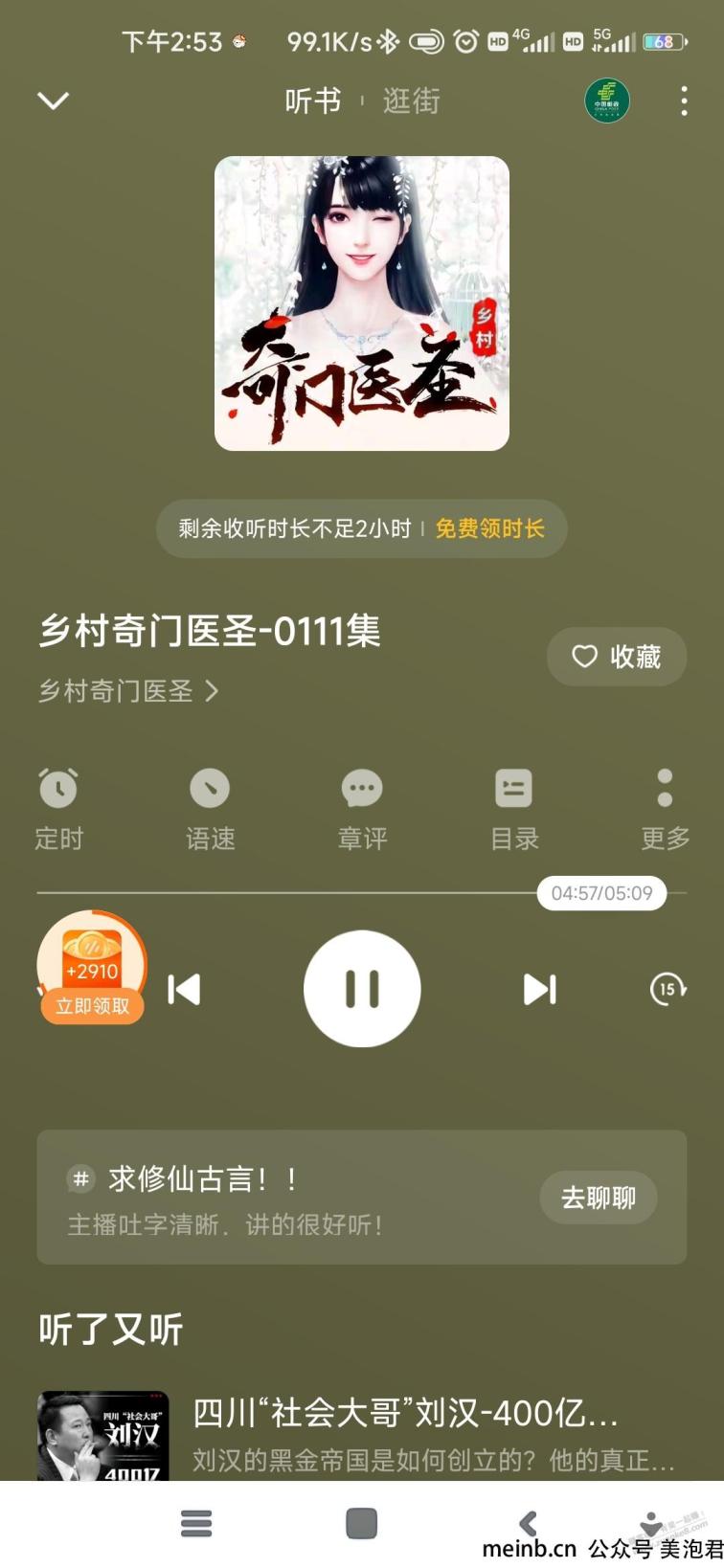Switch to the 逛街 tab

tap(412, 101)
